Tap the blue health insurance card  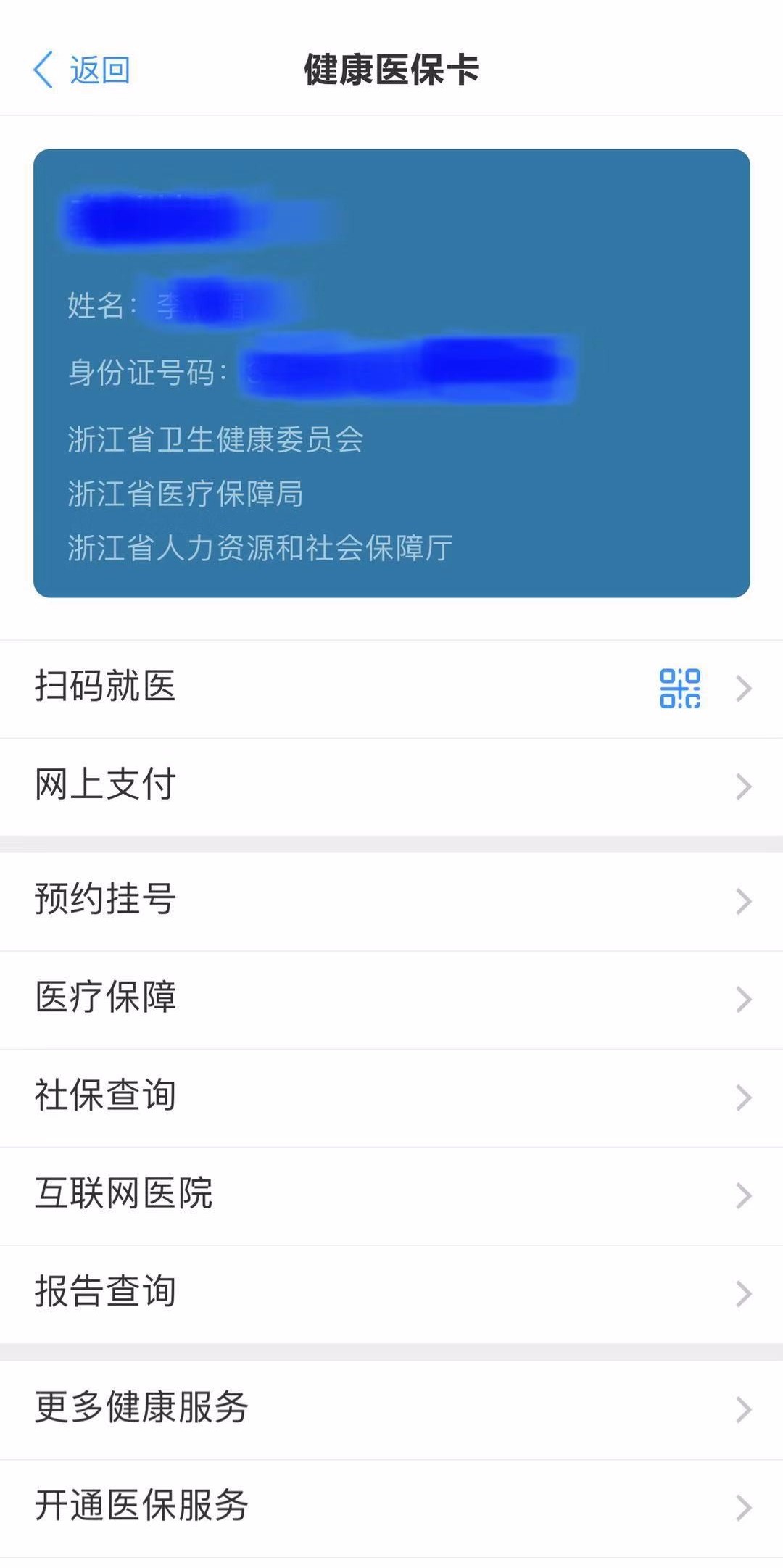click(391, 373)
